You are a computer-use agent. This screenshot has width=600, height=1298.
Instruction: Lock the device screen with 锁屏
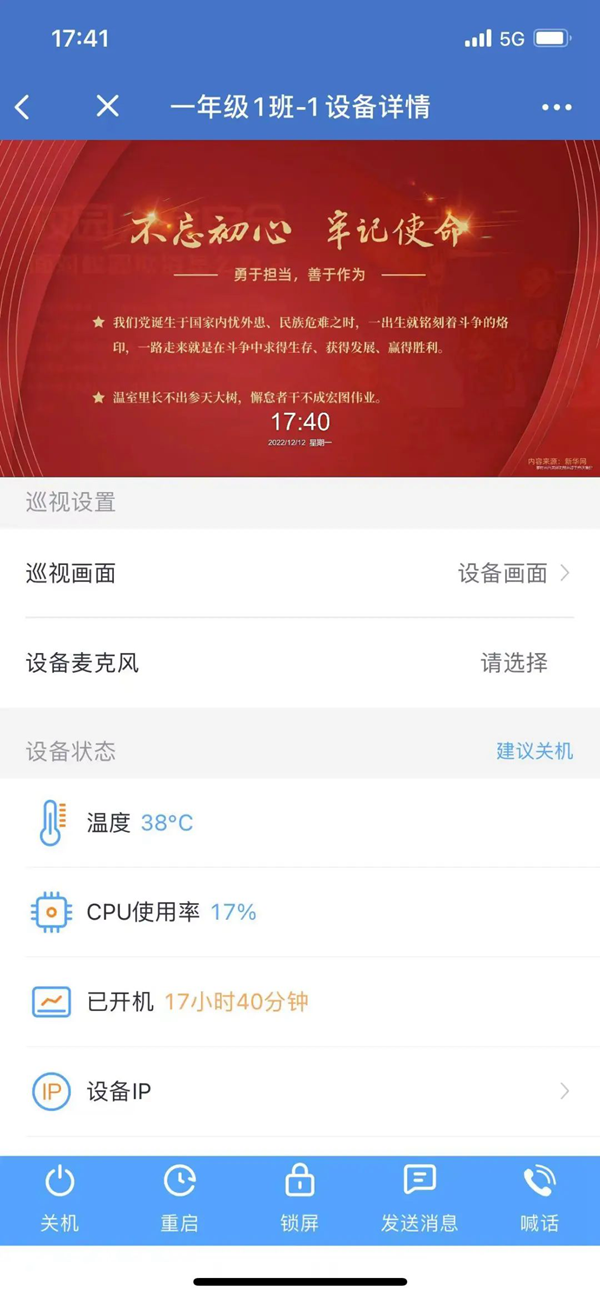coord(300,1199)
